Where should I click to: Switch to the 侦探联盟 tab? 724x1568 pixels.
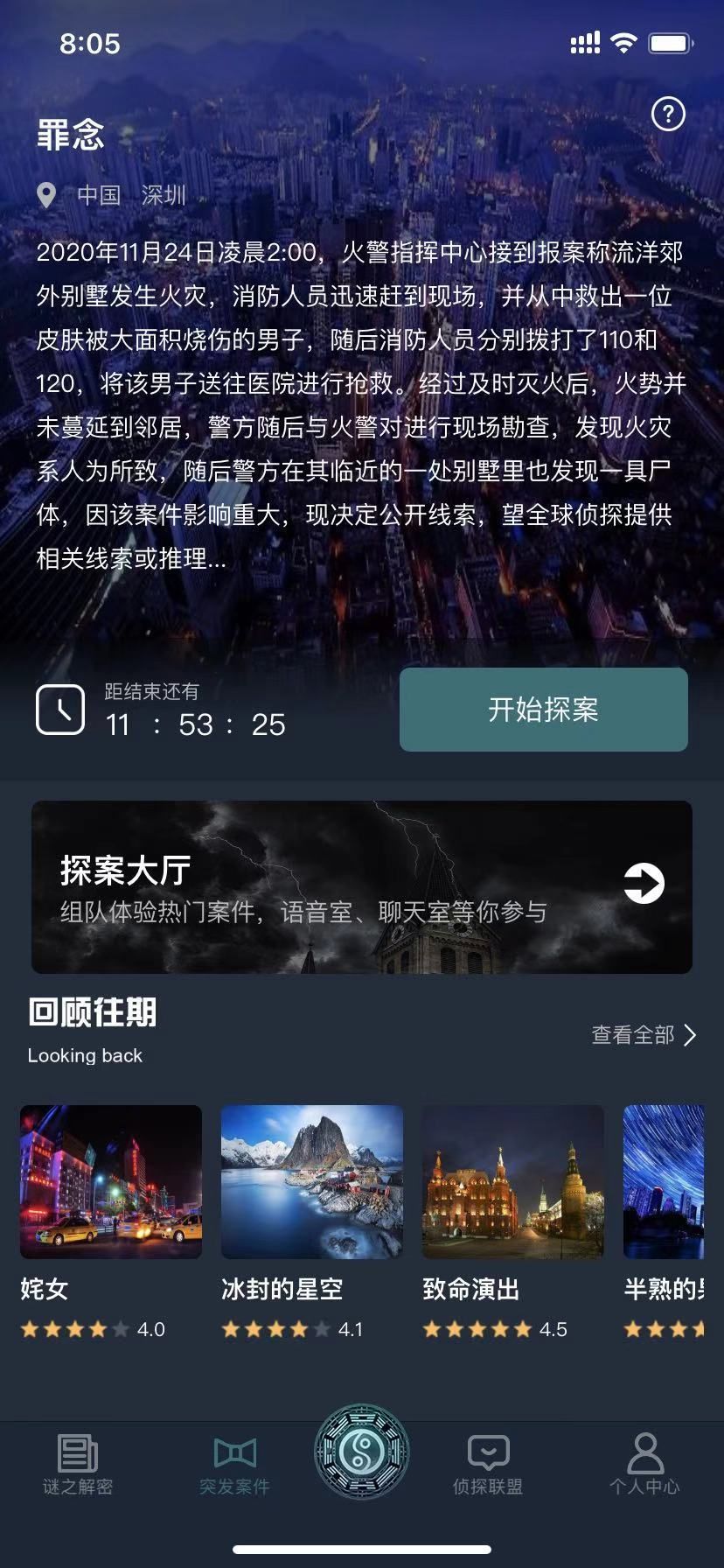point(488,1464)
